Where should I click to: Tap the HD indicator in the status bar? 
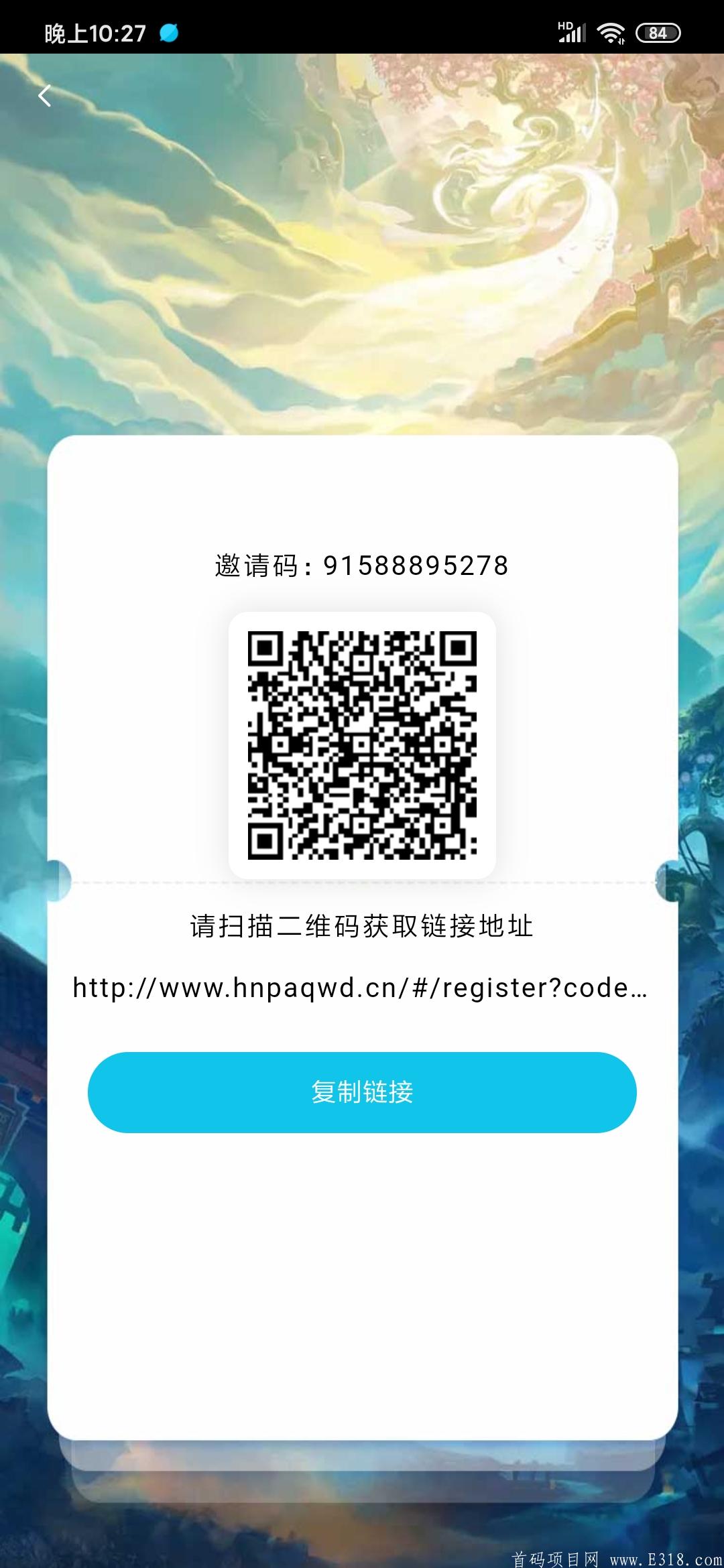pyautogui.click(x=565, y=25)
